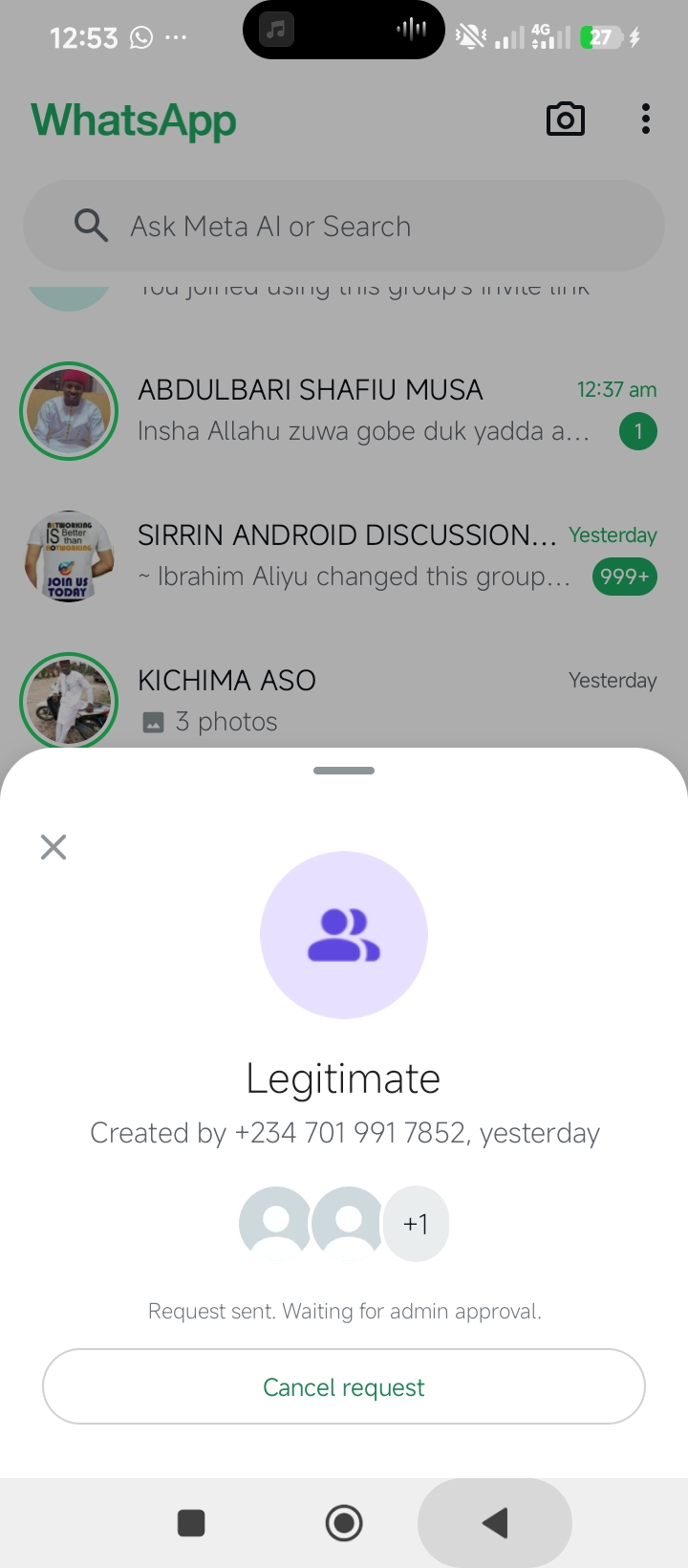Open the KICHIMA ASO chat
This screenshot has width=688, height=1568.
[x=363, y=700]
